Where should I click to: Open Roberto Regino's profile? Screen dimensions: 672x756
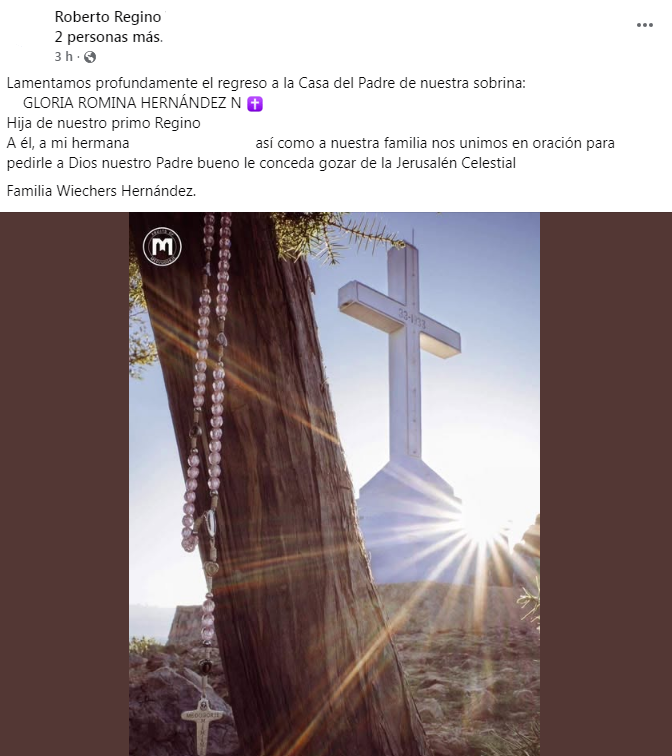[x=107, y=17]
